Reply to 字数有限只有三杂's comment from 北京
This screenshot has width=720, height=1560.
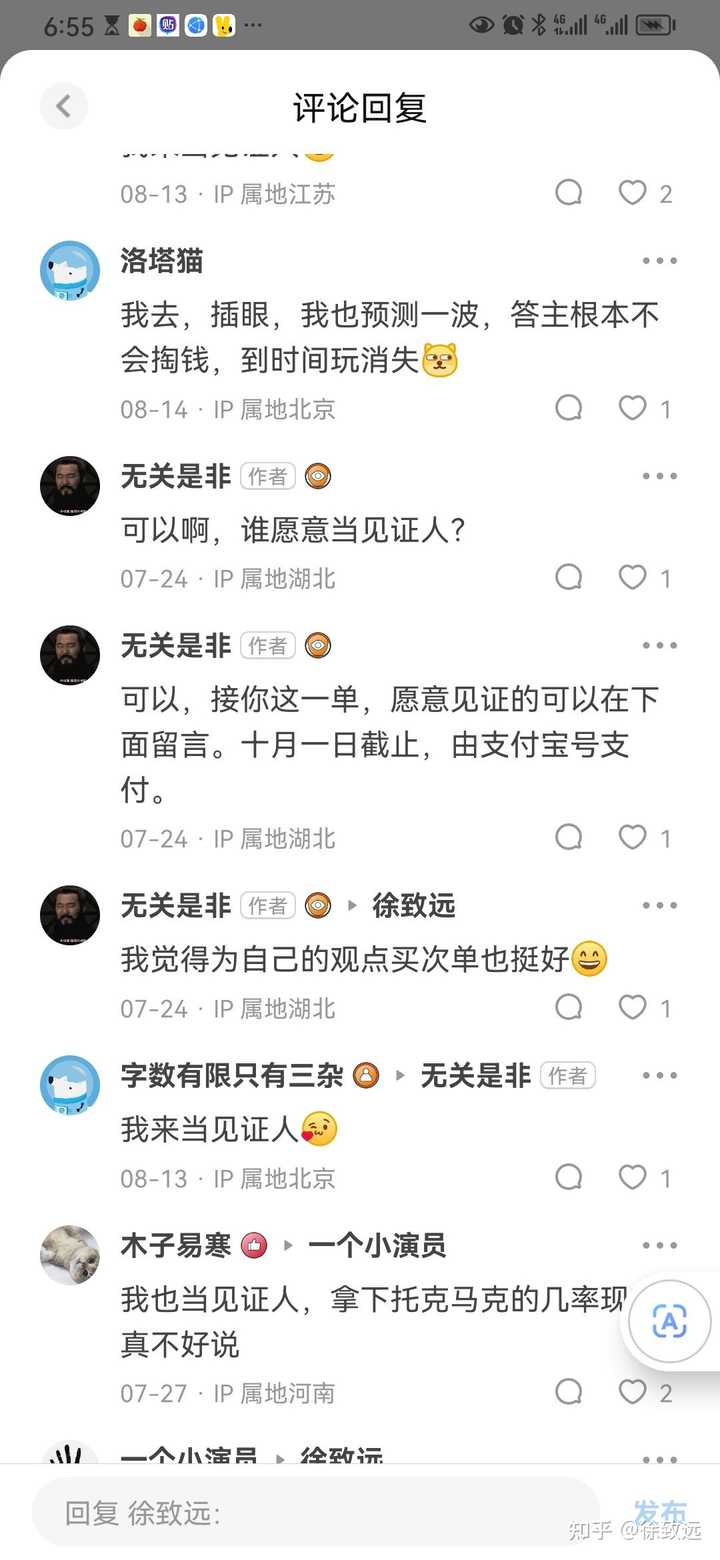(x=569, y=1177)
